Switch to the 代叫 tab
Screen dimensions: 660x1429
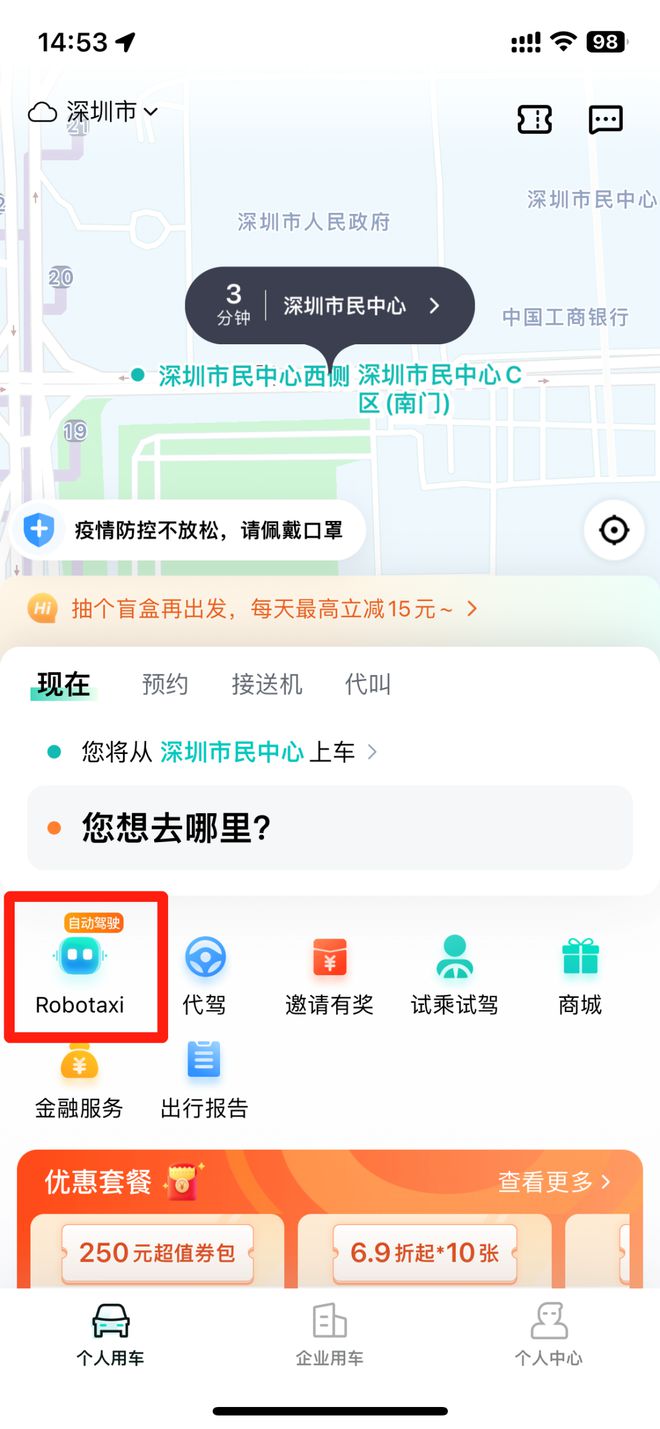[x=368, y=684]
